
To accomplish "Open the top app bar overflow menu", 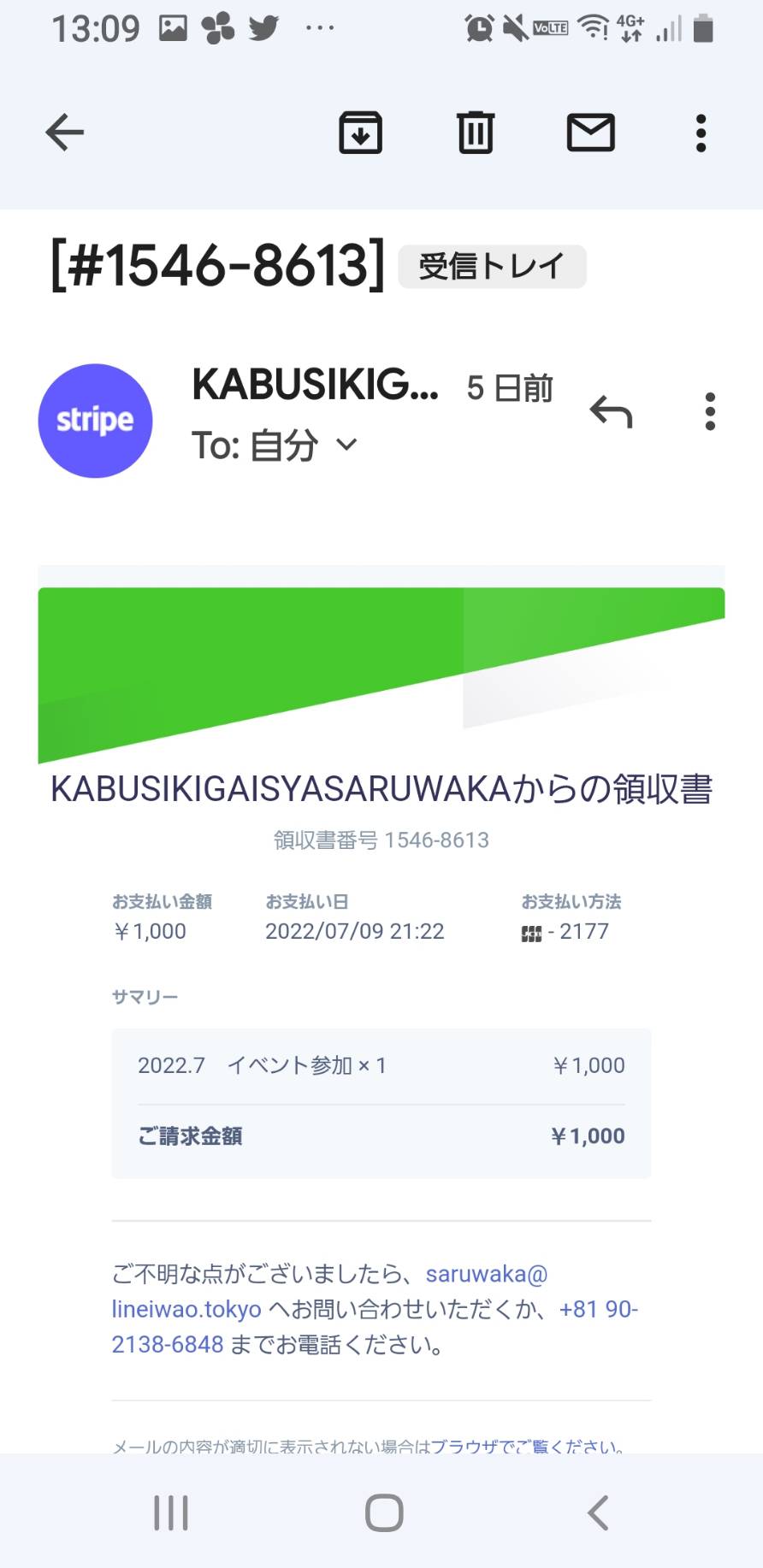I will [701, 133].
